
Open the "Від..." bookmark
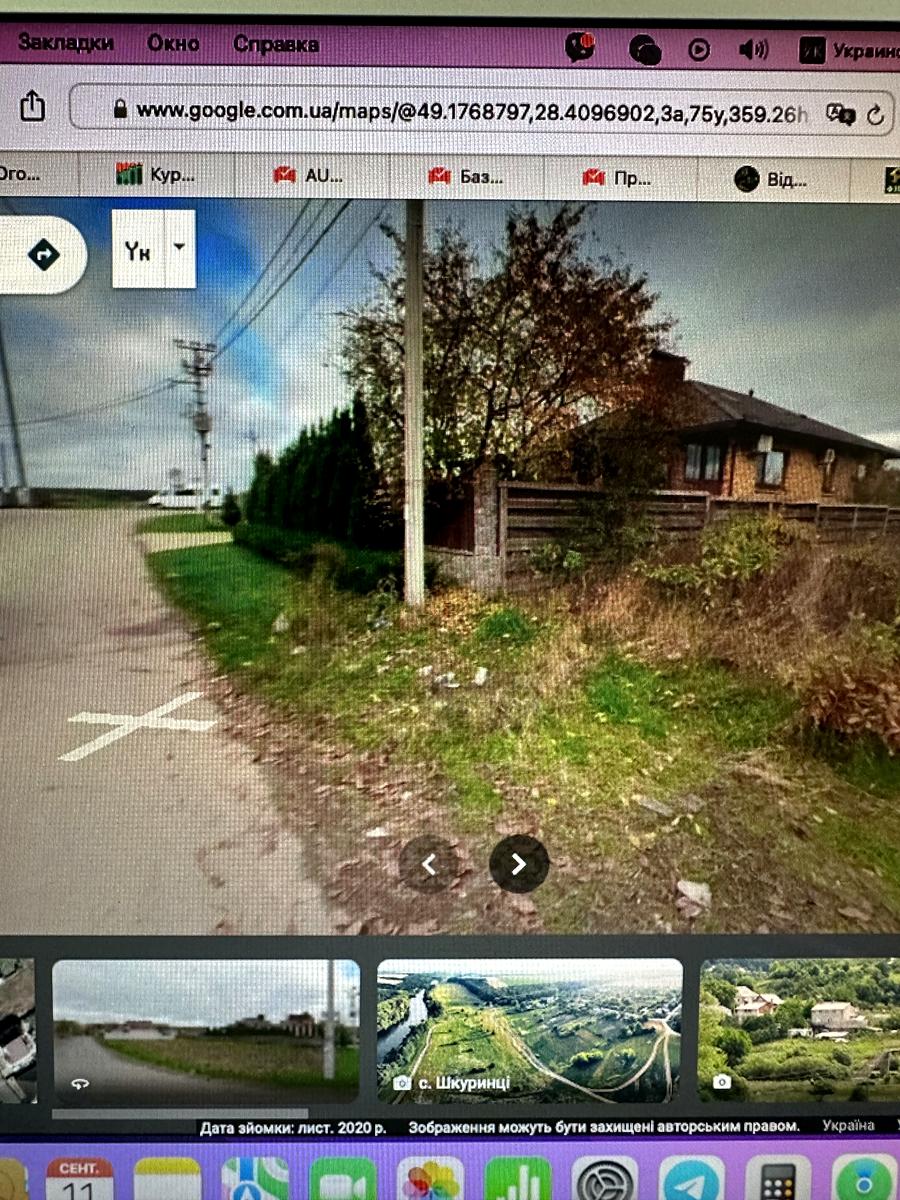click(770, 179)
